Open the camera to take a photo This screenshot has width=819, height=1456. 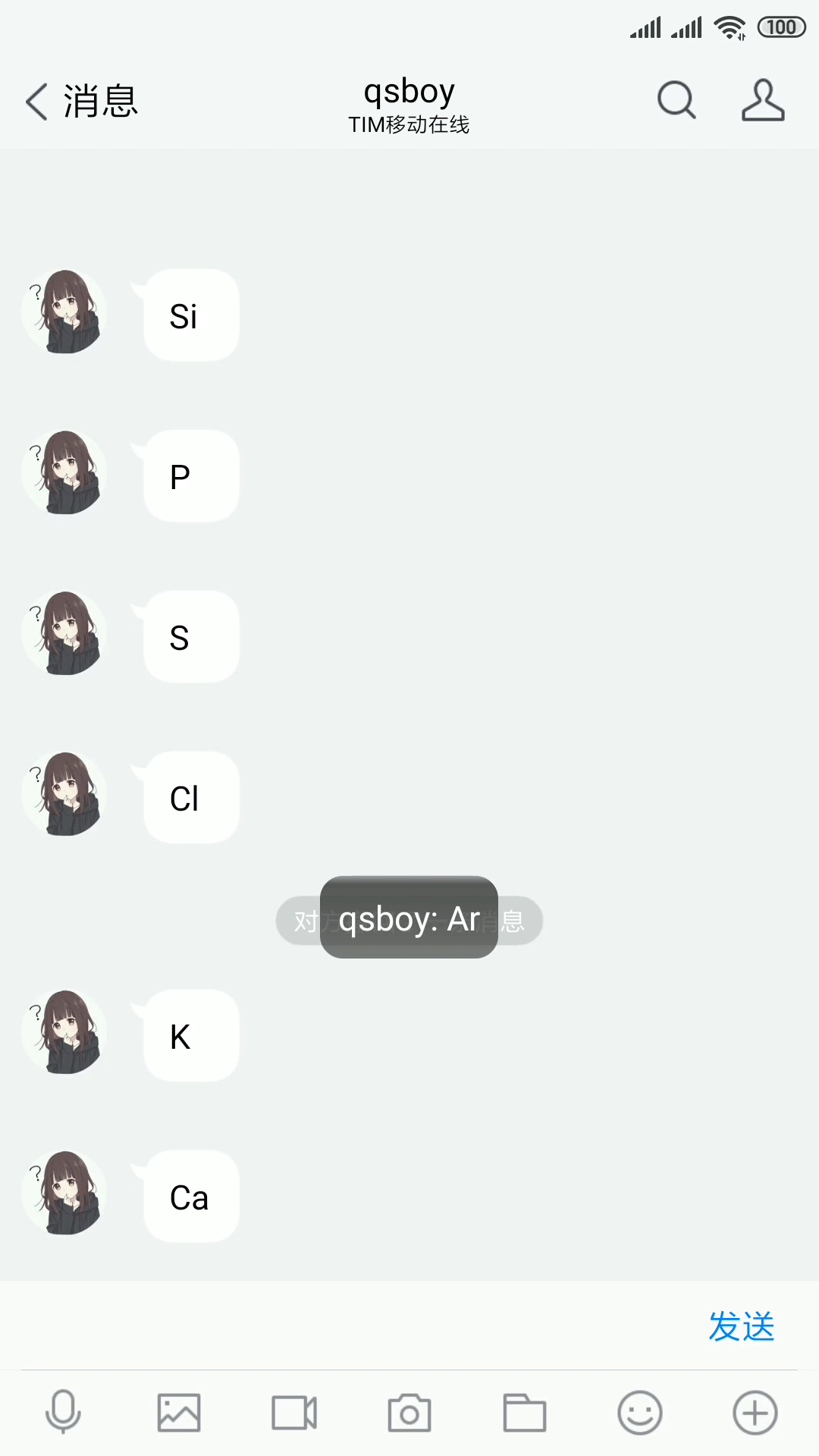409,1413
